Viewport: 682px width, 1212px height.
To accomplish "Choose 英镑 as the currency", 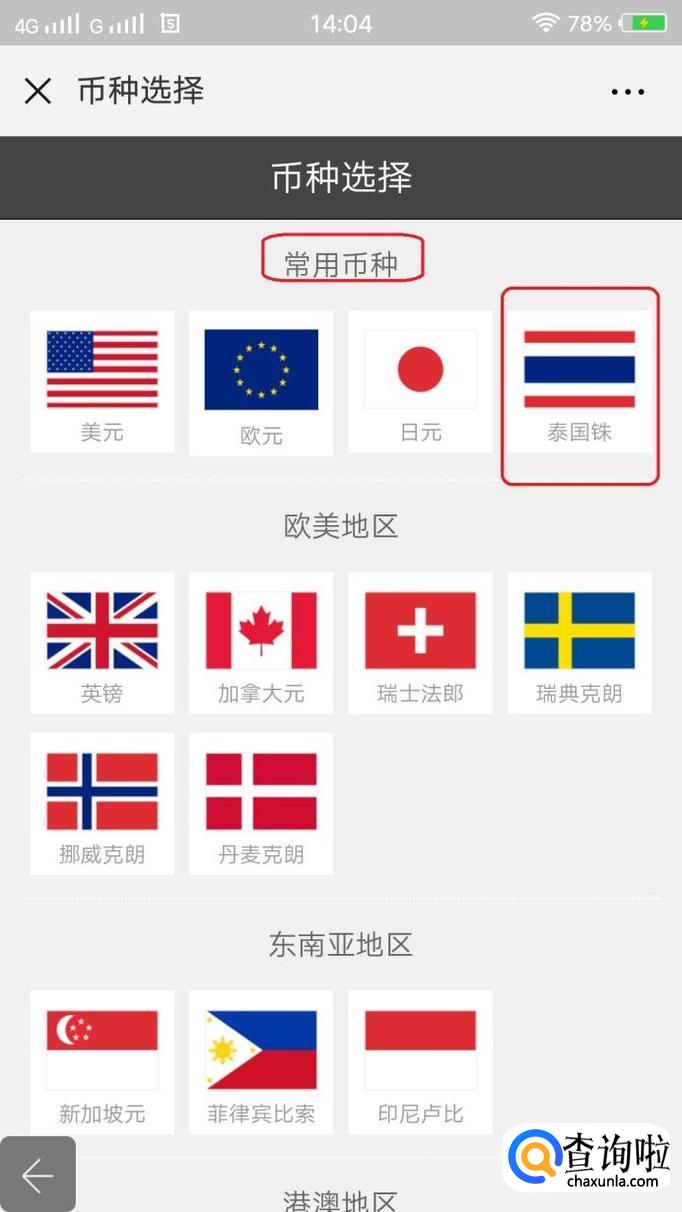I will [102, 642].
